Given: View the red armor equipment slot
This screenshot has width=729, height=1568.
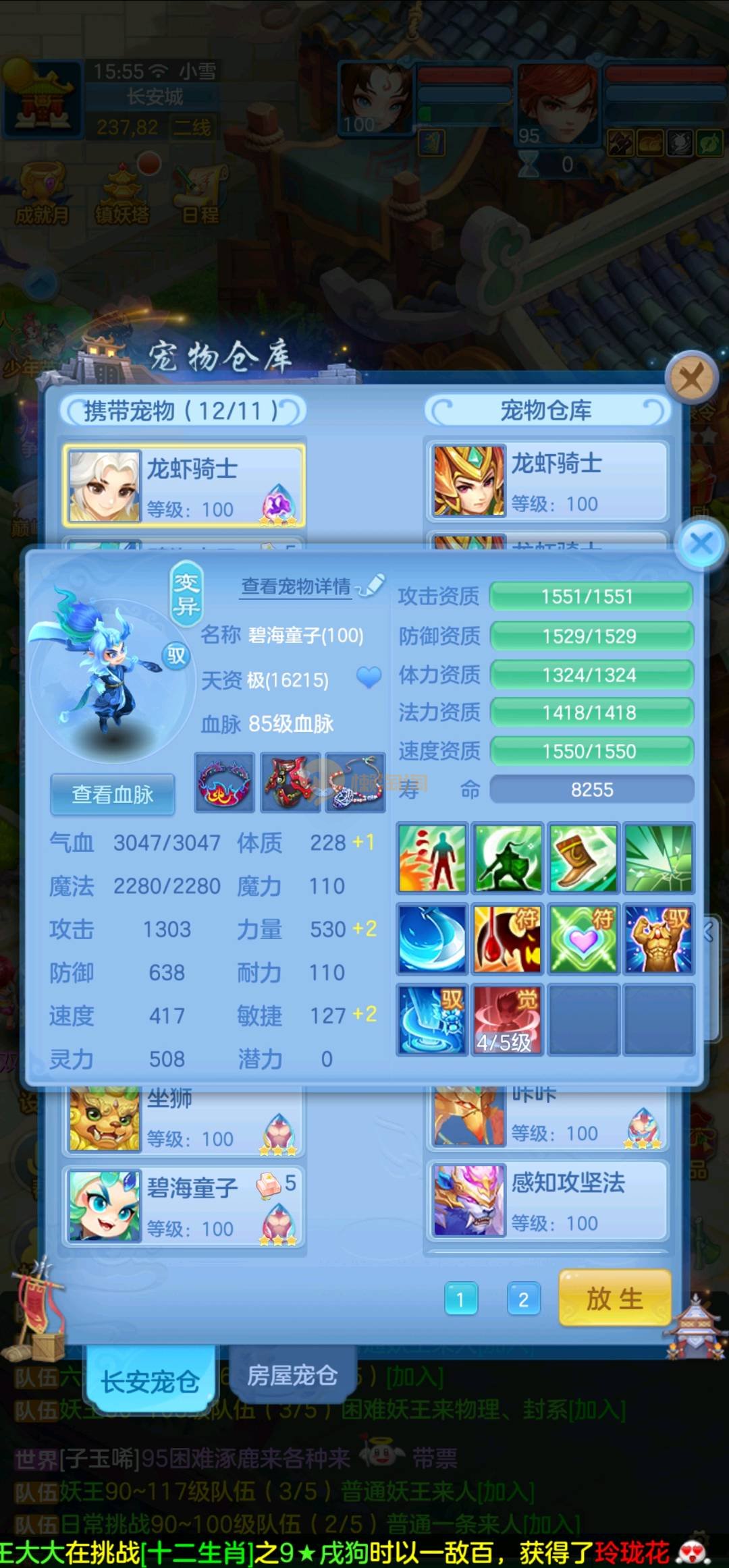Looking at the screenshot, I should pyautogui.click(x=290, y=783).
